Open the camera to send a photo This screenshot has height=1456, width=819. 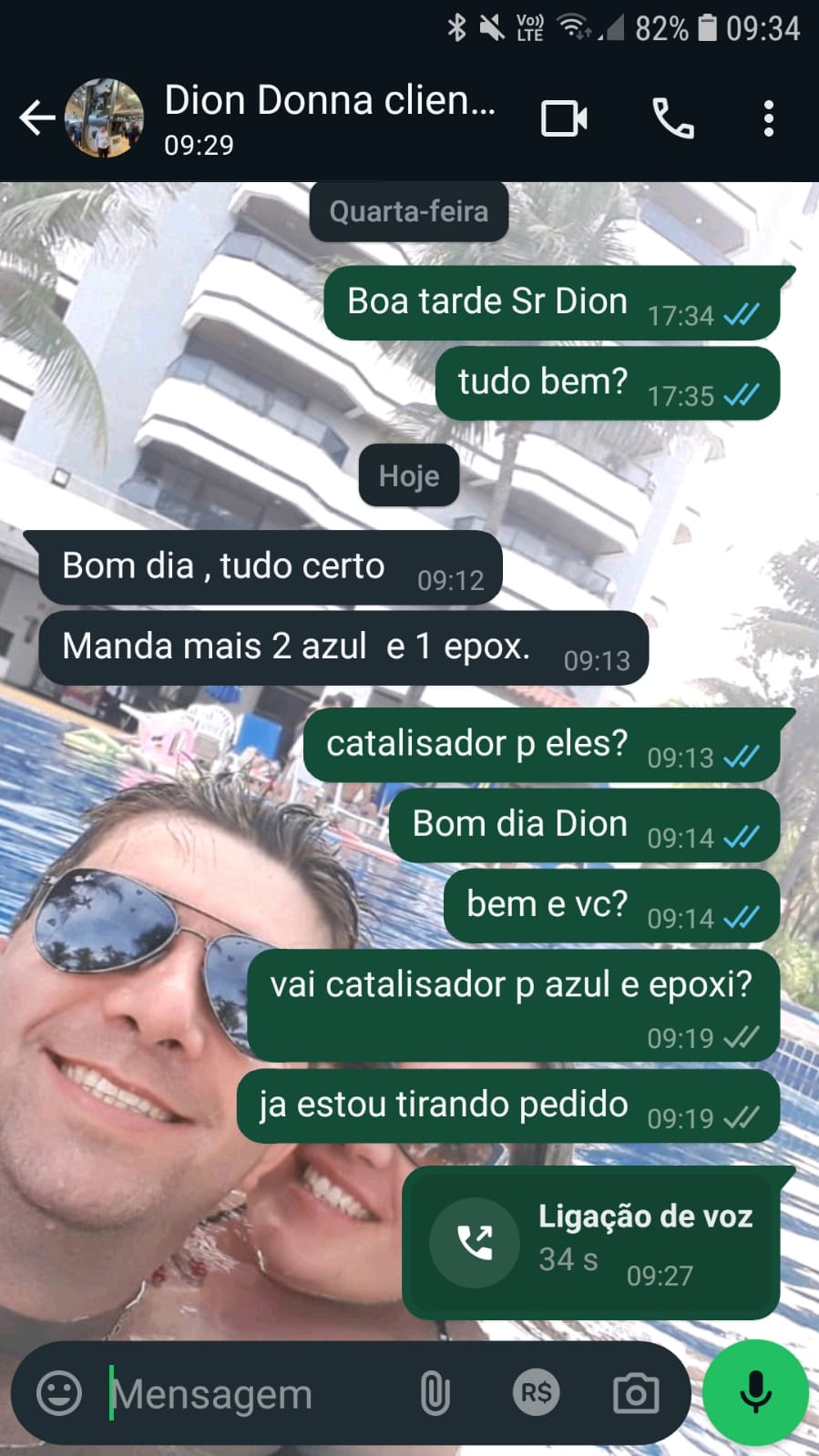tap(636, 1393)
